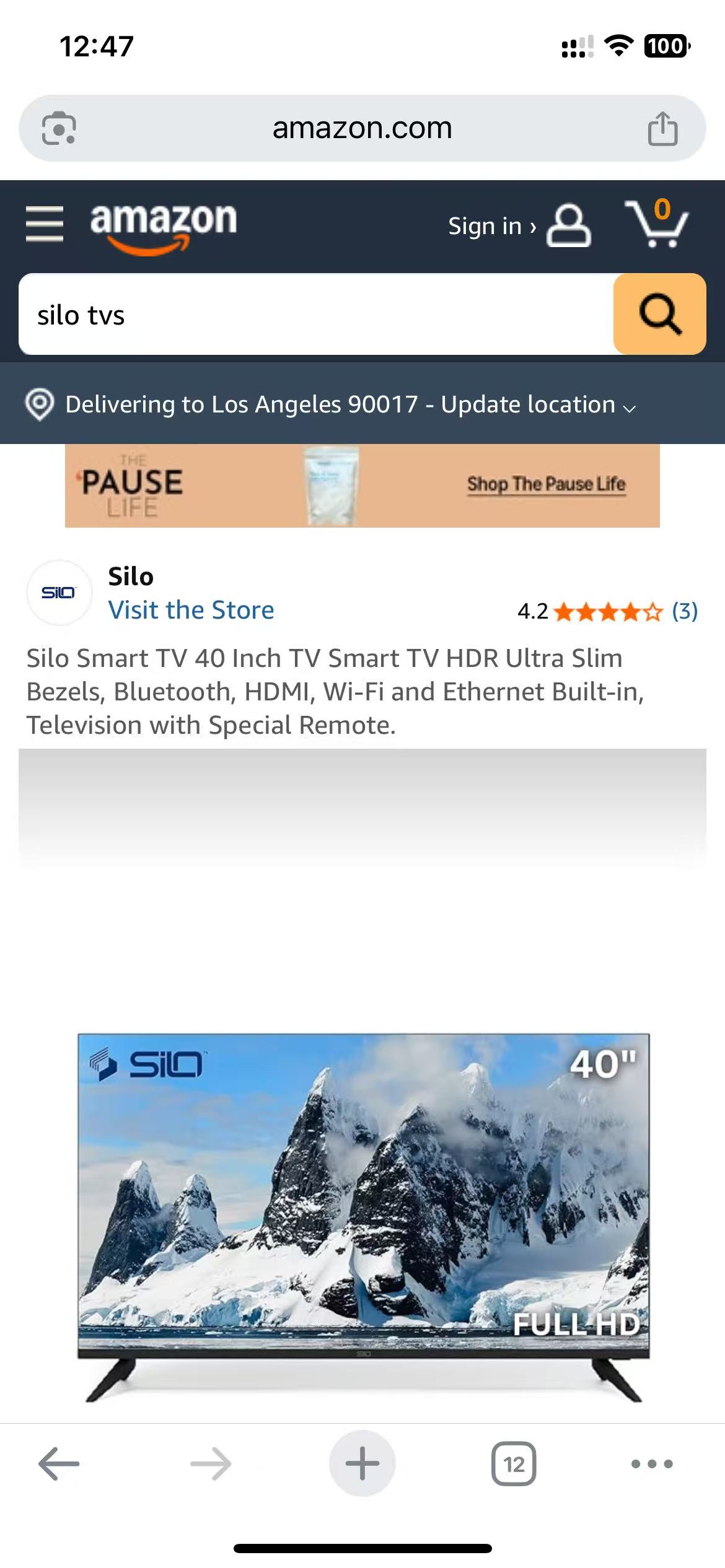Open the shopping cart
Image resolution: width=725 pixels, height=1568 pixels.
(x=657, y=224)
